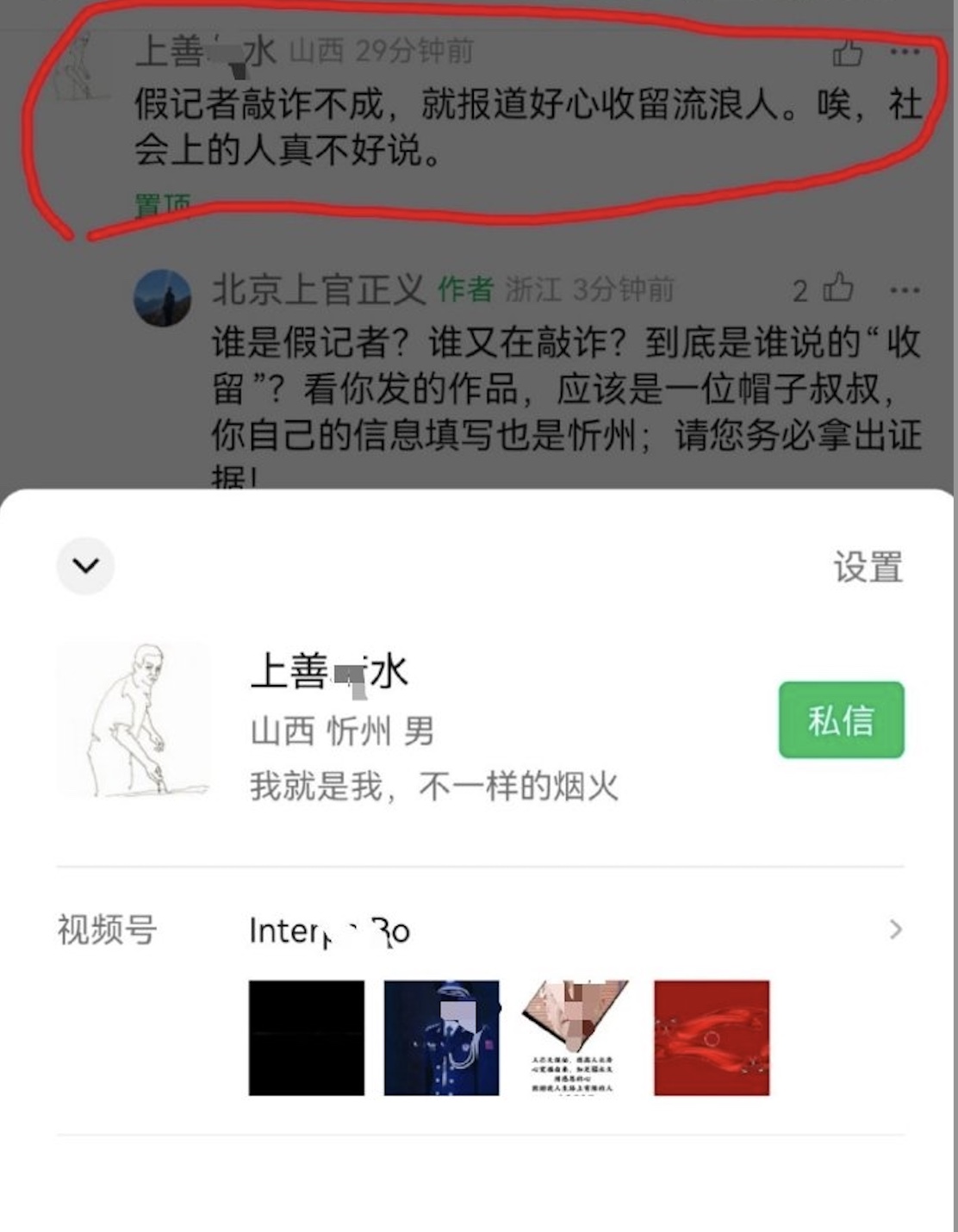The width and height of the screenshot is (958, 1232).
Task: View the sketch avatar on the profile sheet
Action: [x=134, y=720]
